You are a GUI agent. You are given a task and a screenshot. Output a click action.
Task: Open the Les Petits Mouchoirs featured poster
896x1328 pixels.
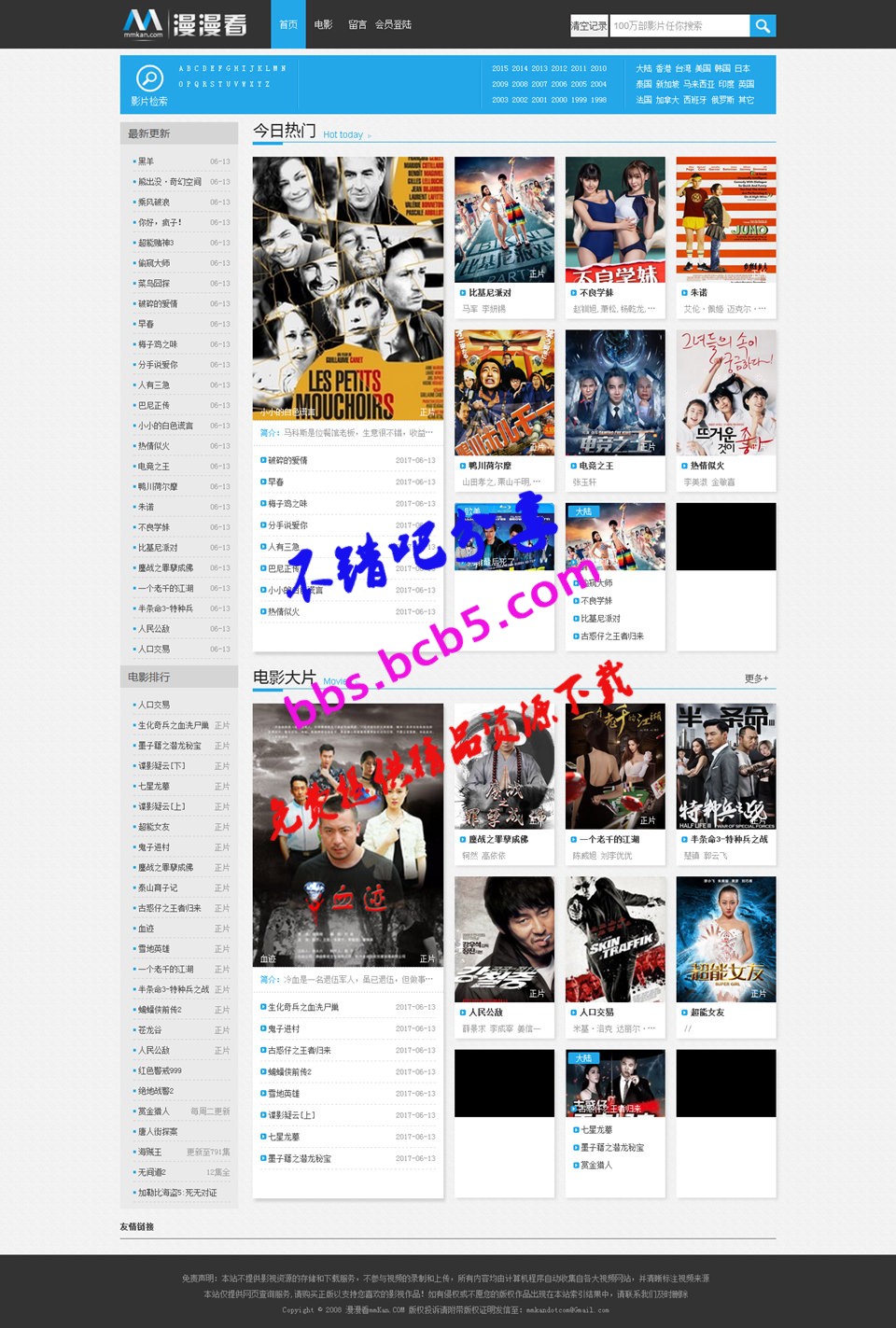pyautogui.click(x=347, y=288)
